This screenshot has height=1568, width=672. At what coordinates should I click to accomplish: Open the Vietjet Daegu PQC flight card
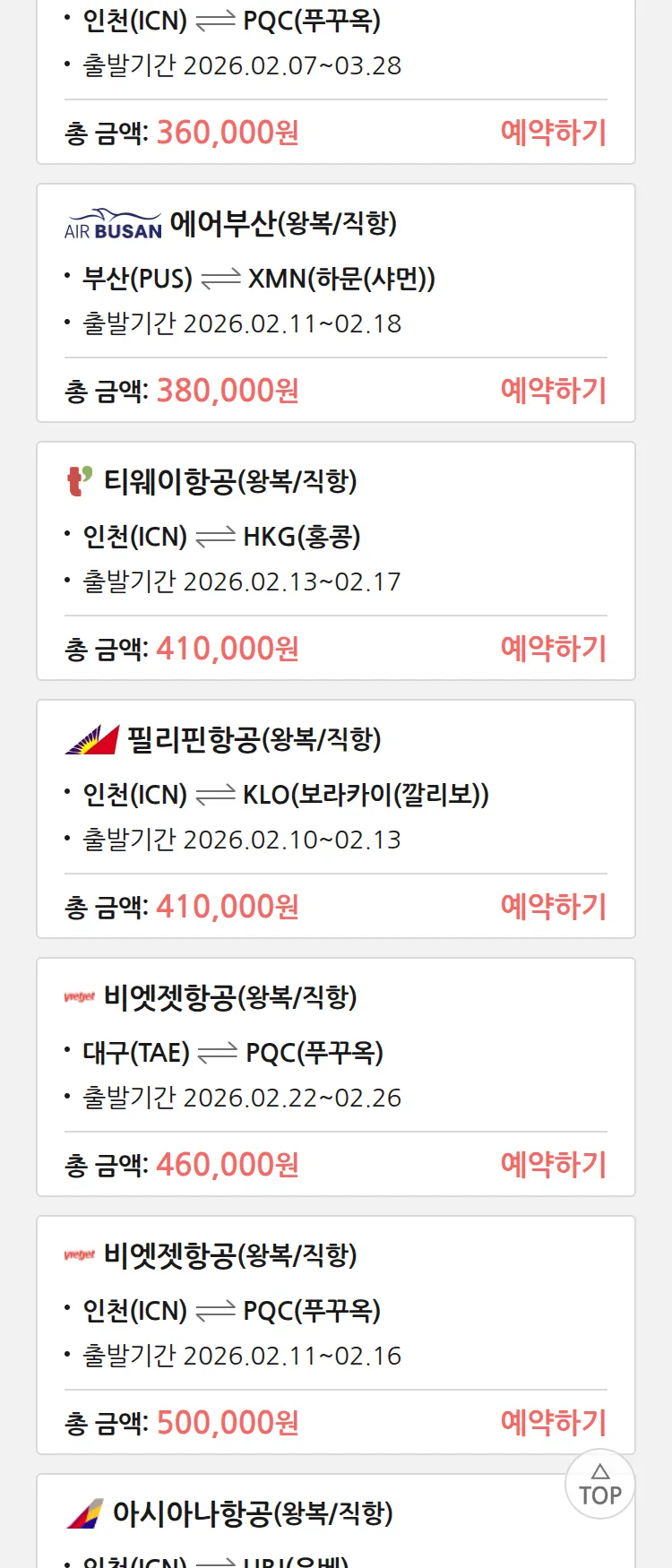pyautogui.click(x=335, y=1052)
